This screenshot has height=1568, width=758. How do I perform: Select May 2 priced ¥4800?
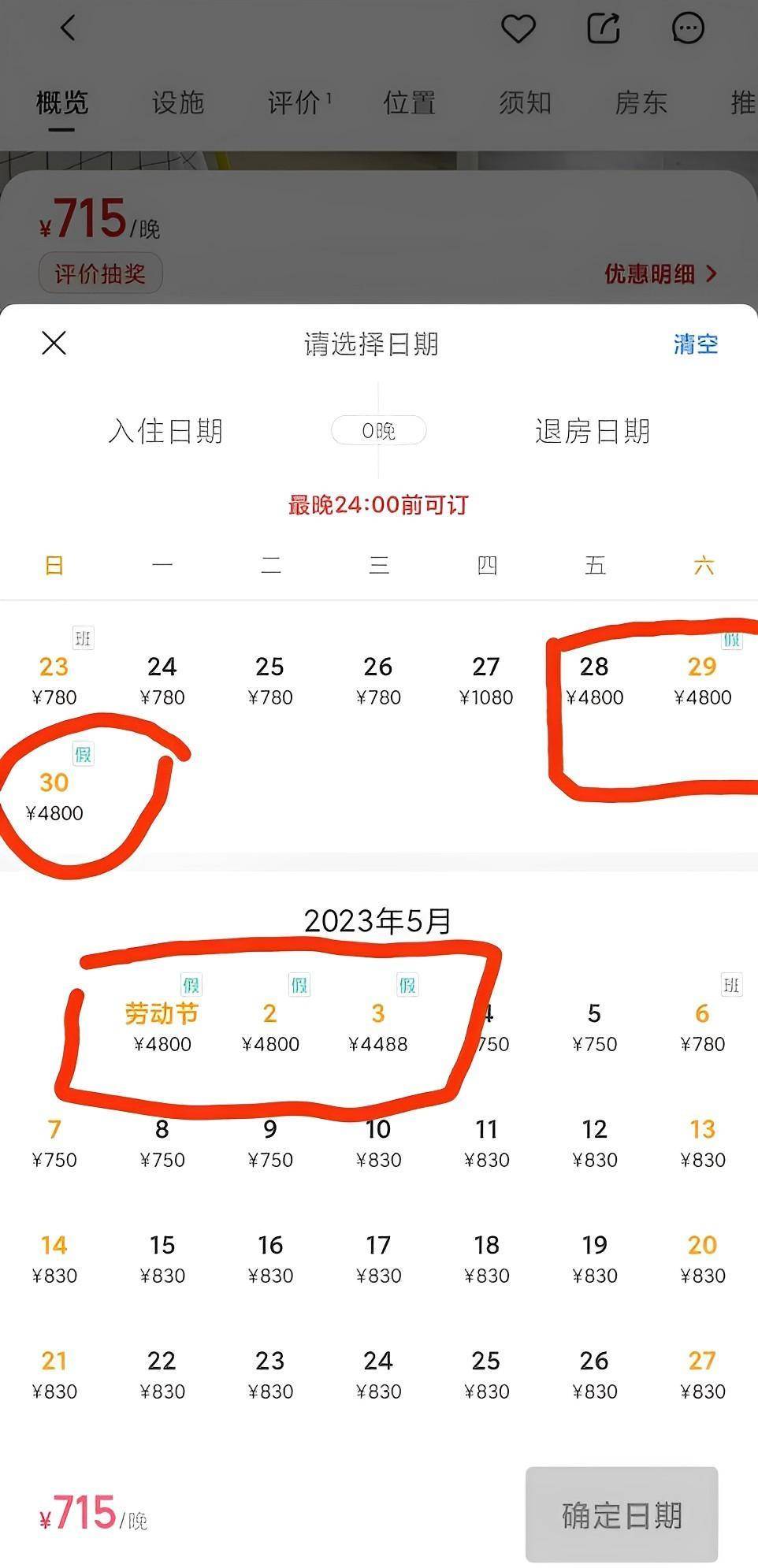pos(269,1027)
